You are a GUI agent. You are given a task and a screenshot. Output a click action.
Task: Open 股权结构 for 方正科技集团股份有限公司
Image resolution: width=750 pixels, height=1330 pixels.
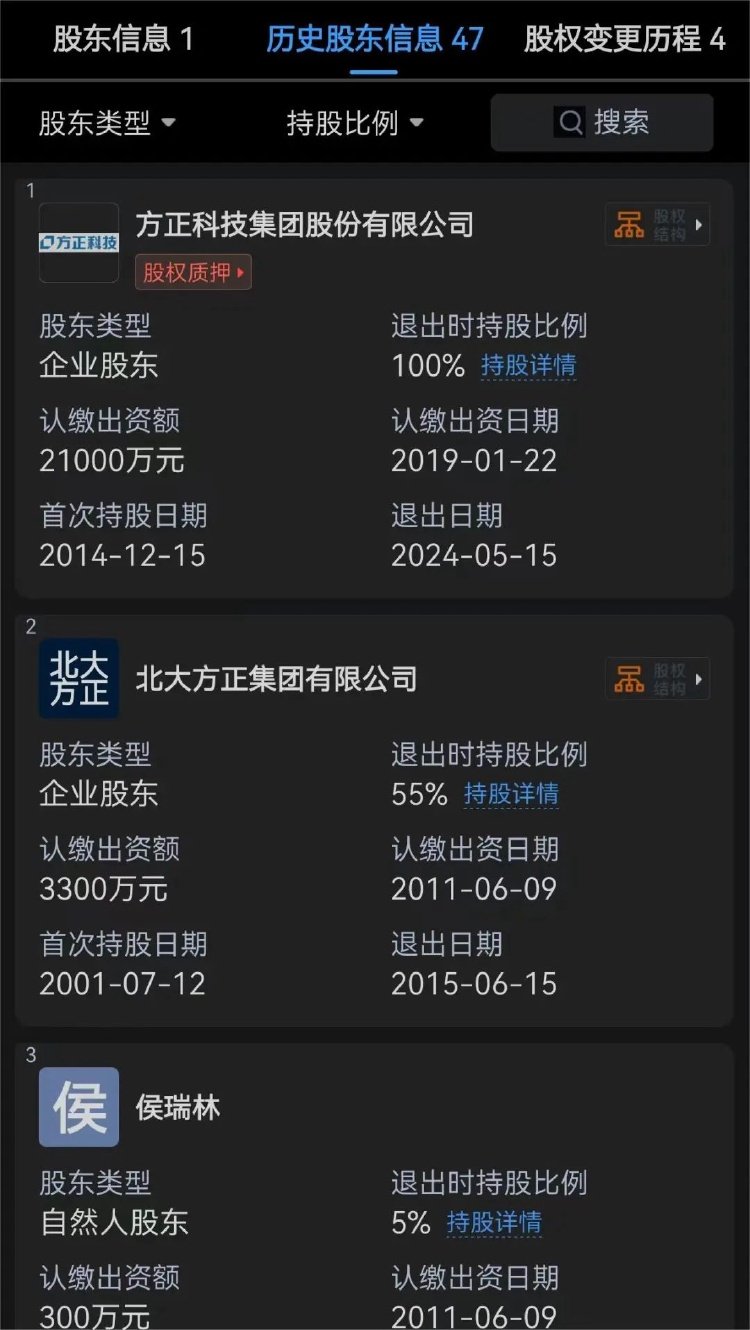pyautogui.click(x=657, y=225)
